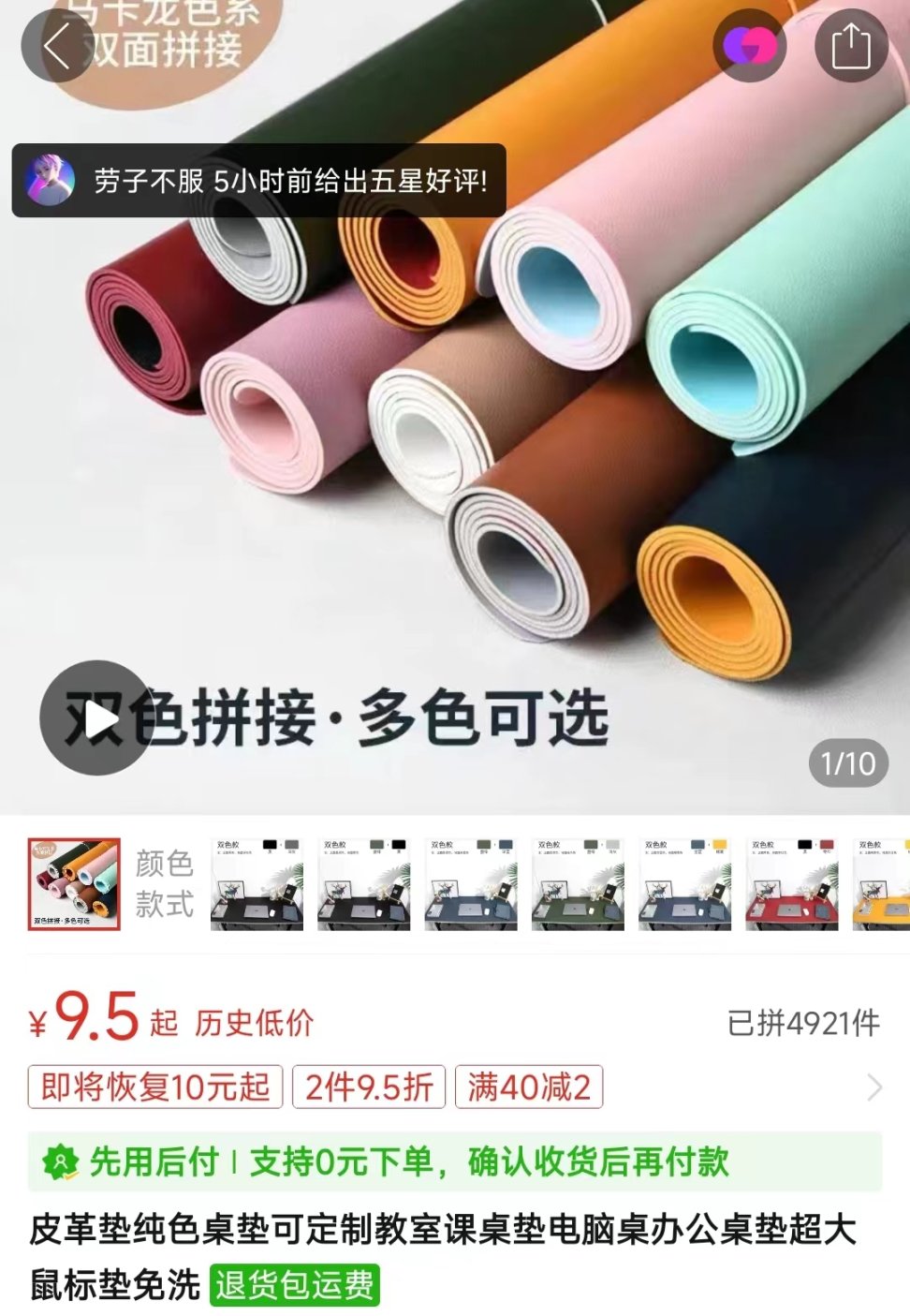Go back from product page
Screen dimensions: 910x1316
[x=56, y=46]
